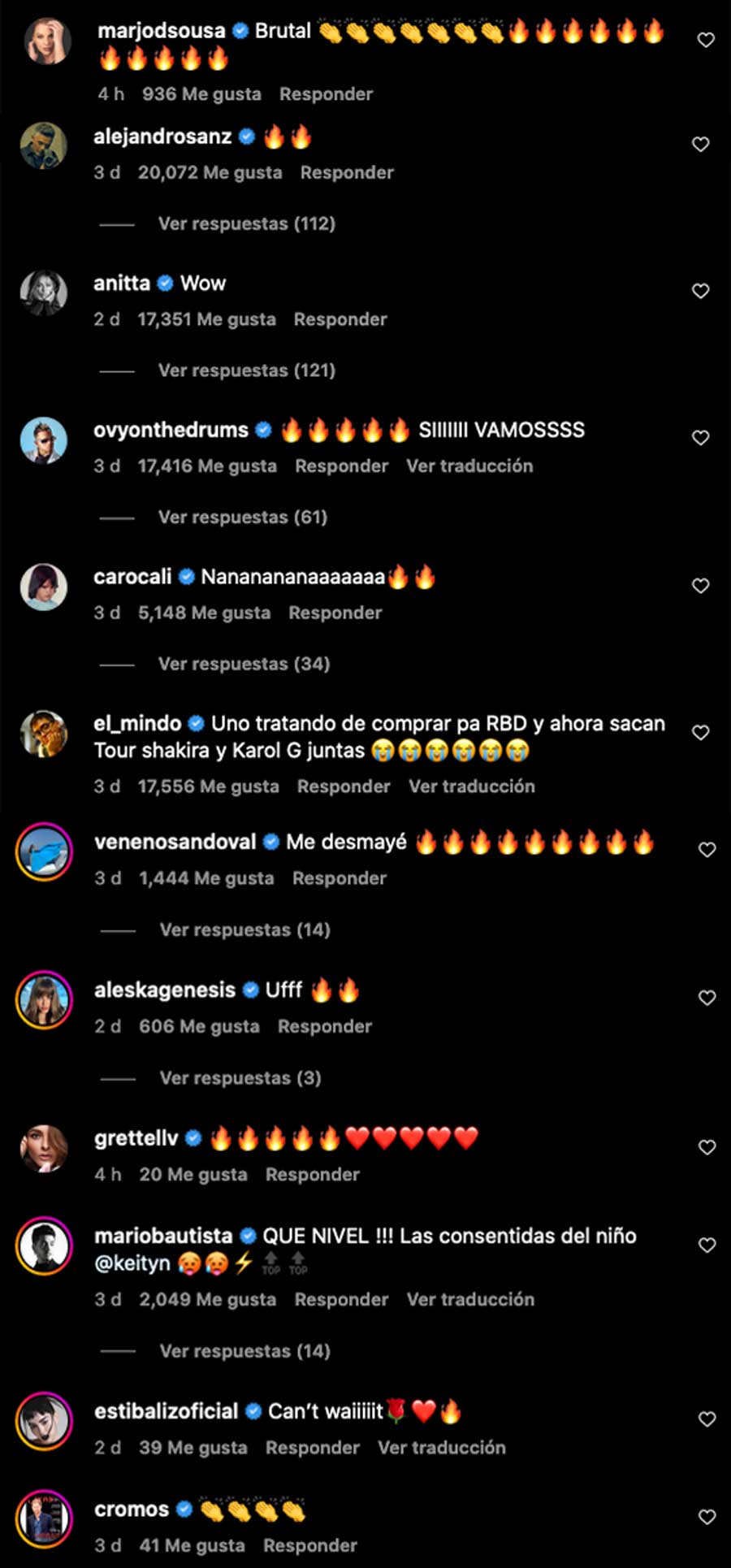This screenshot has width=731, height=1568.
Task: Translate ovyonthedrums' comment
Action: [469, 466]
